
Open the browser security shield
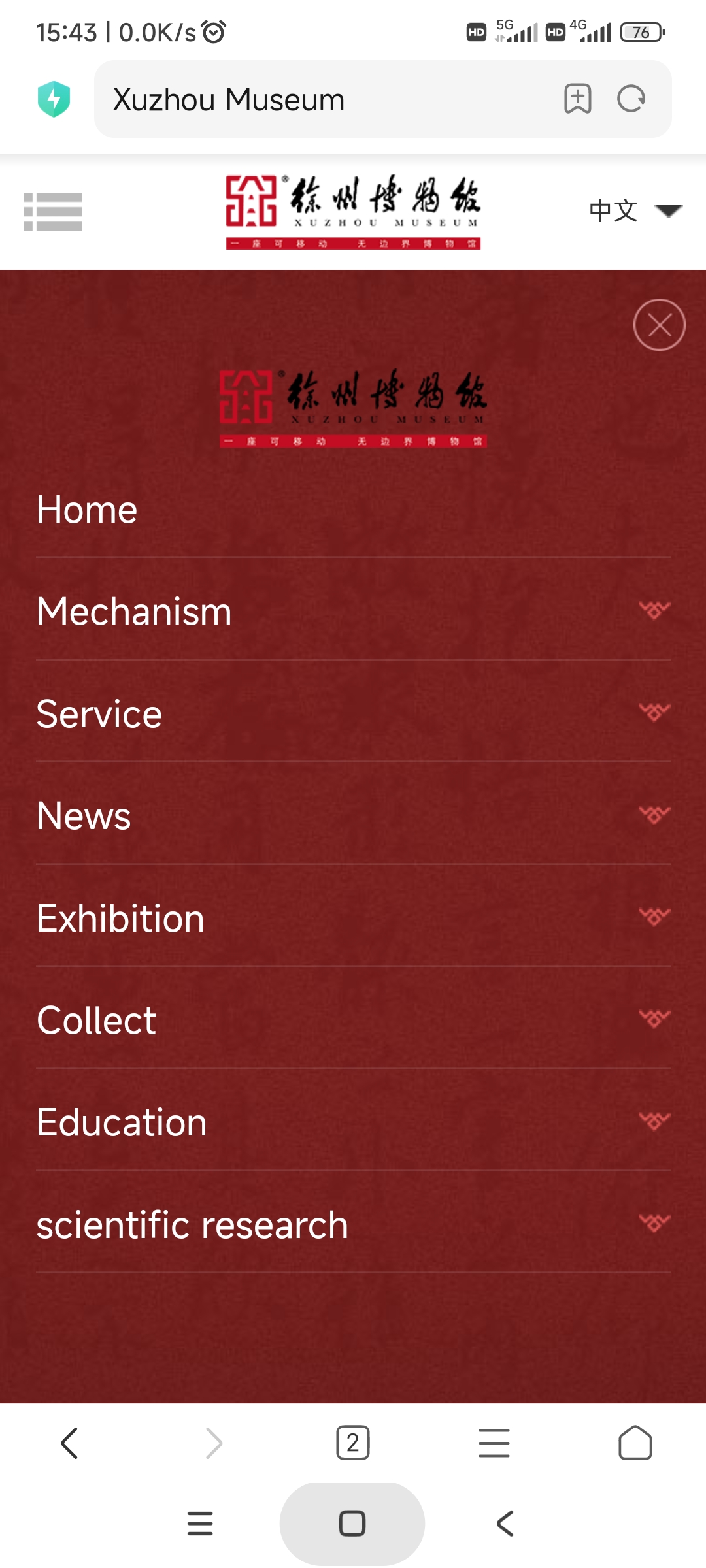tap(54, 99)
